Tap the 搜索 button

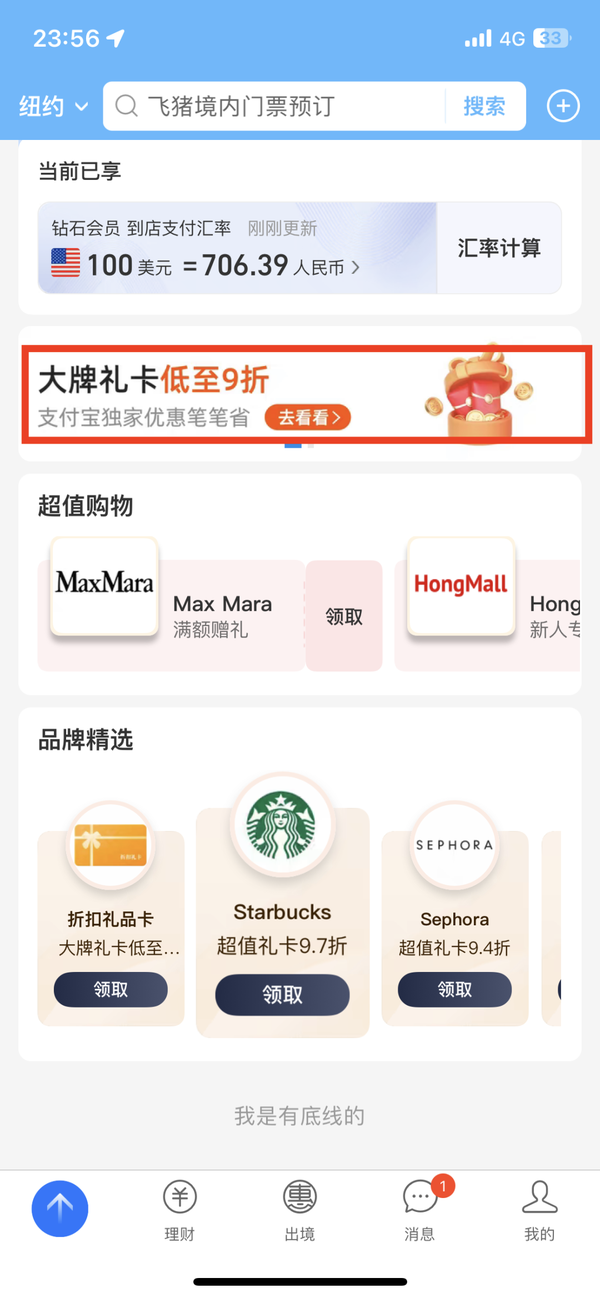coord(485,106)
